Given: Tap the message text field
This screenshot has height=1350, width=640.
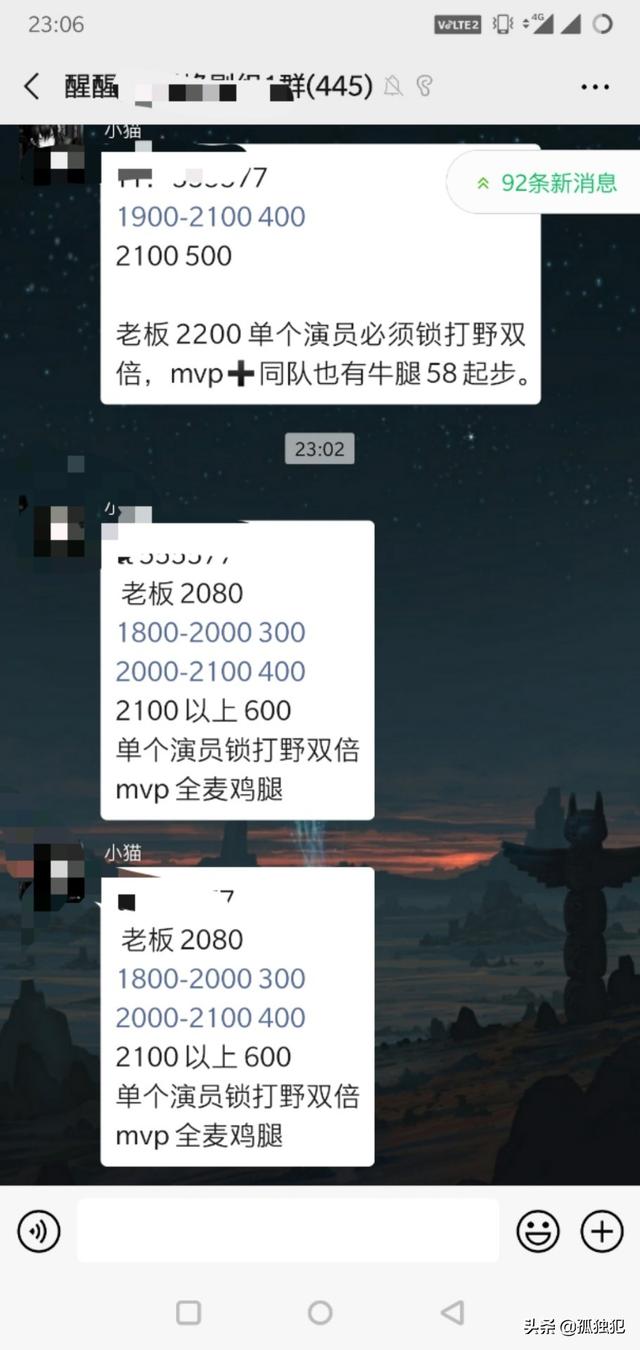Looking at the screenshot, I should [288, 1231].
